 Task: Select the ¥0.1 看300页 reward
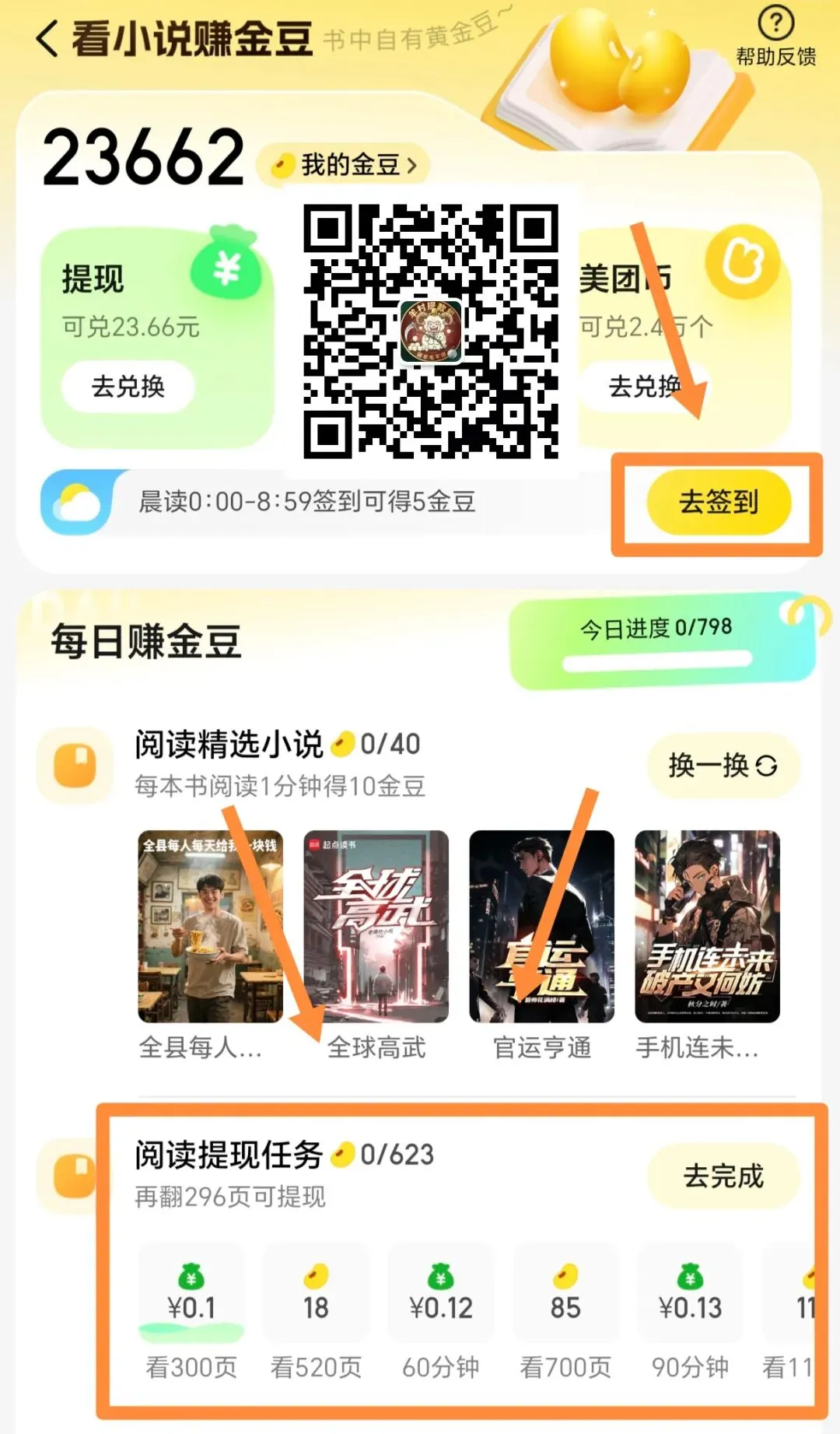191,1313
